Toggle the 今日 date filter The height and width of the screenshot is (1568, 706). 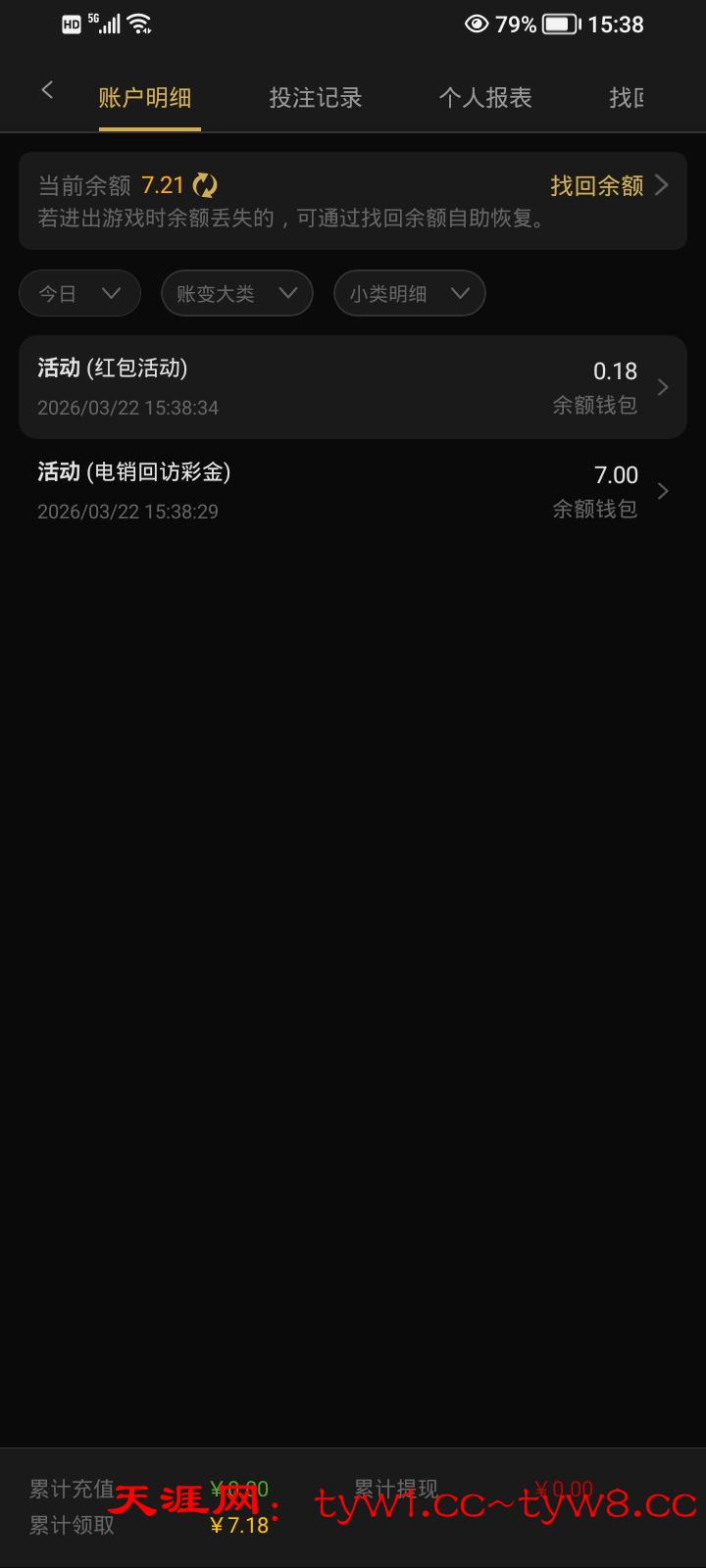pyautogui.click(x=79, y=293)
